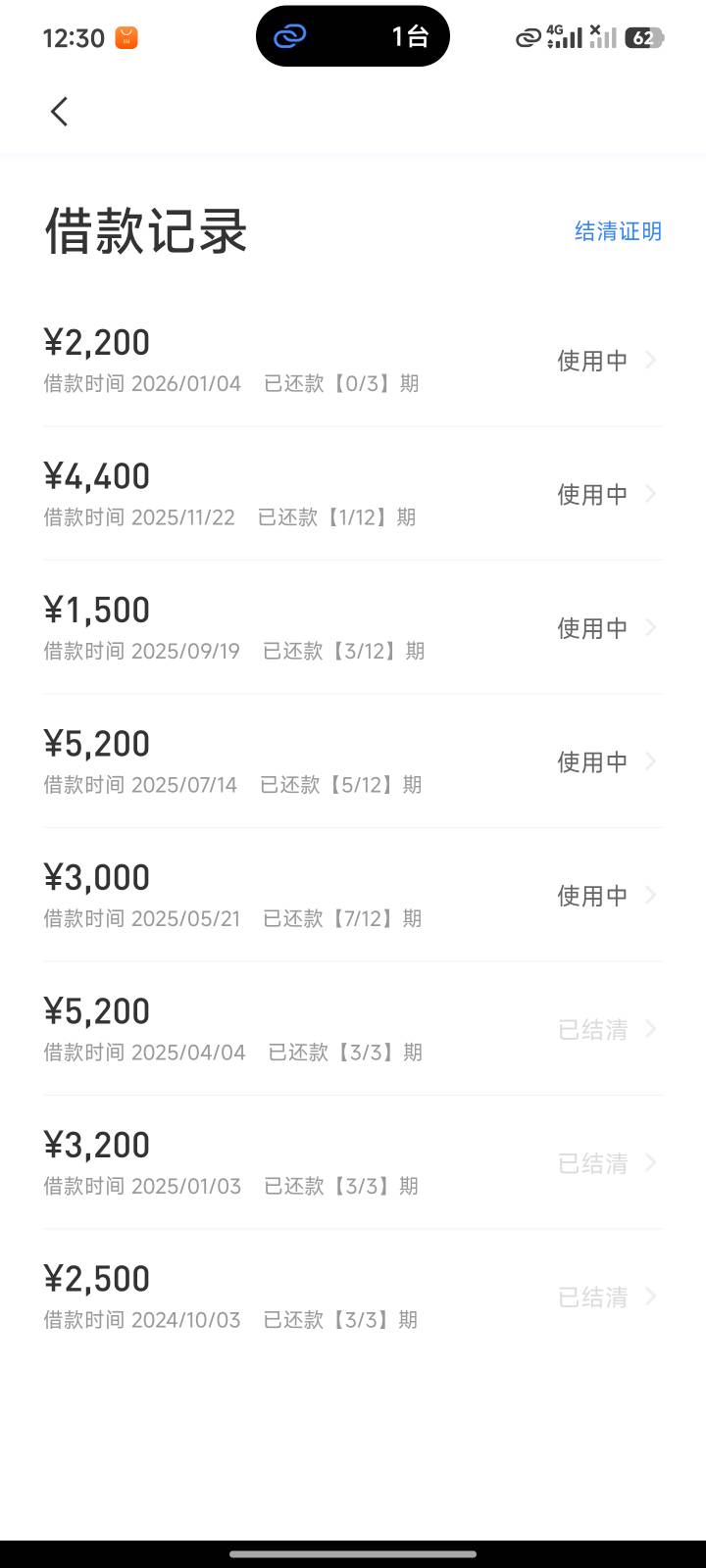Open the ¥2,200 loan from 2026/01/04
Image resolution: width=706 pixels, height=1568 pixels.
click(x=353, y=361)
